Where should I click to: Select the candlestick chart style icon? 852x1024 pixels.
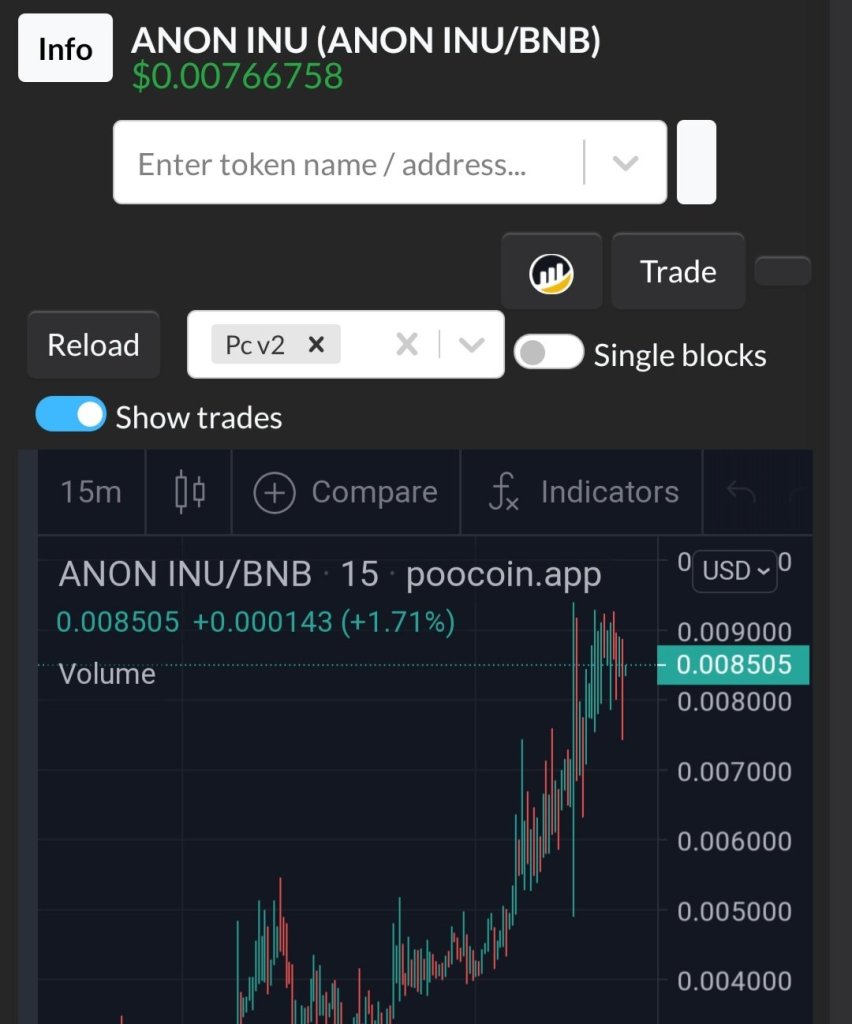tap(188, 492)
